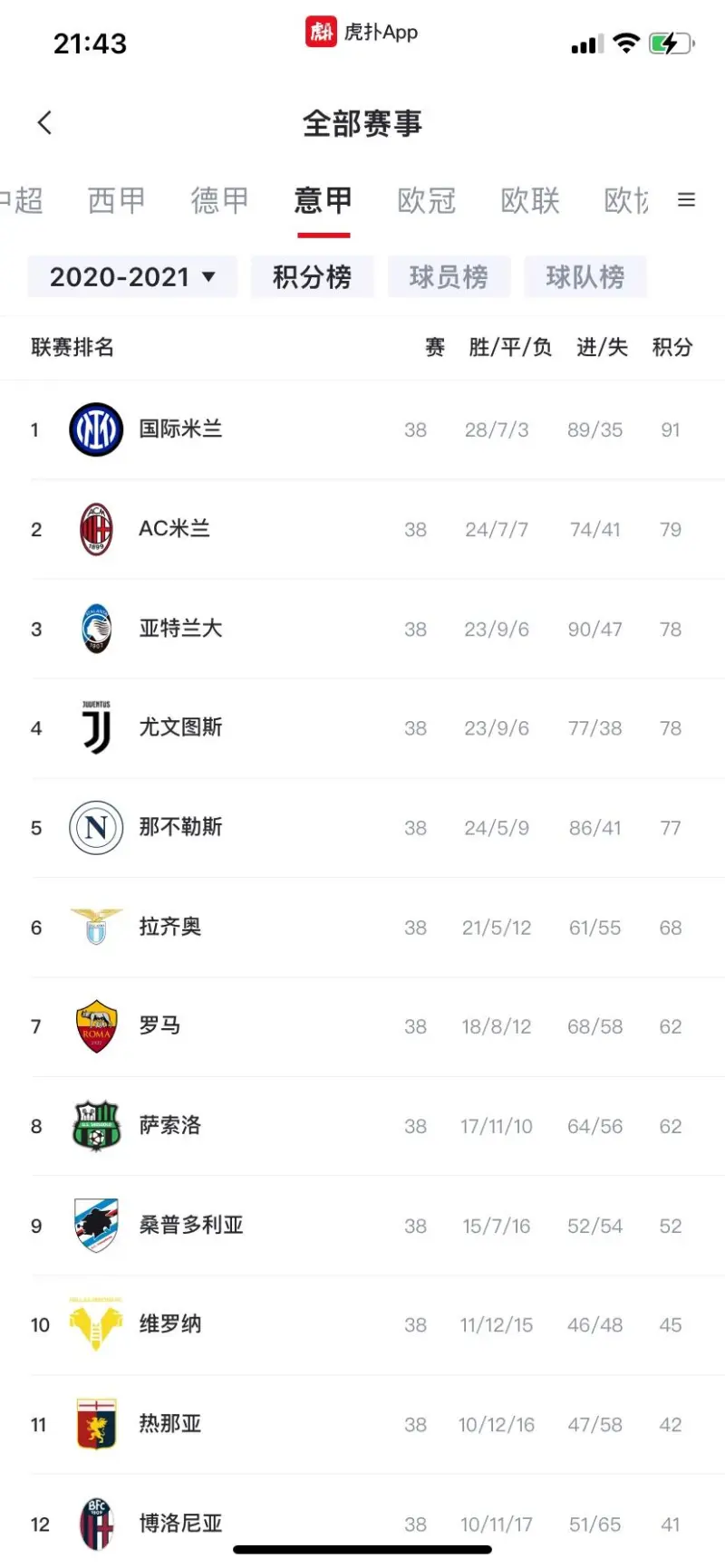Go back using the top-left arrow

(x=44, y=122)
